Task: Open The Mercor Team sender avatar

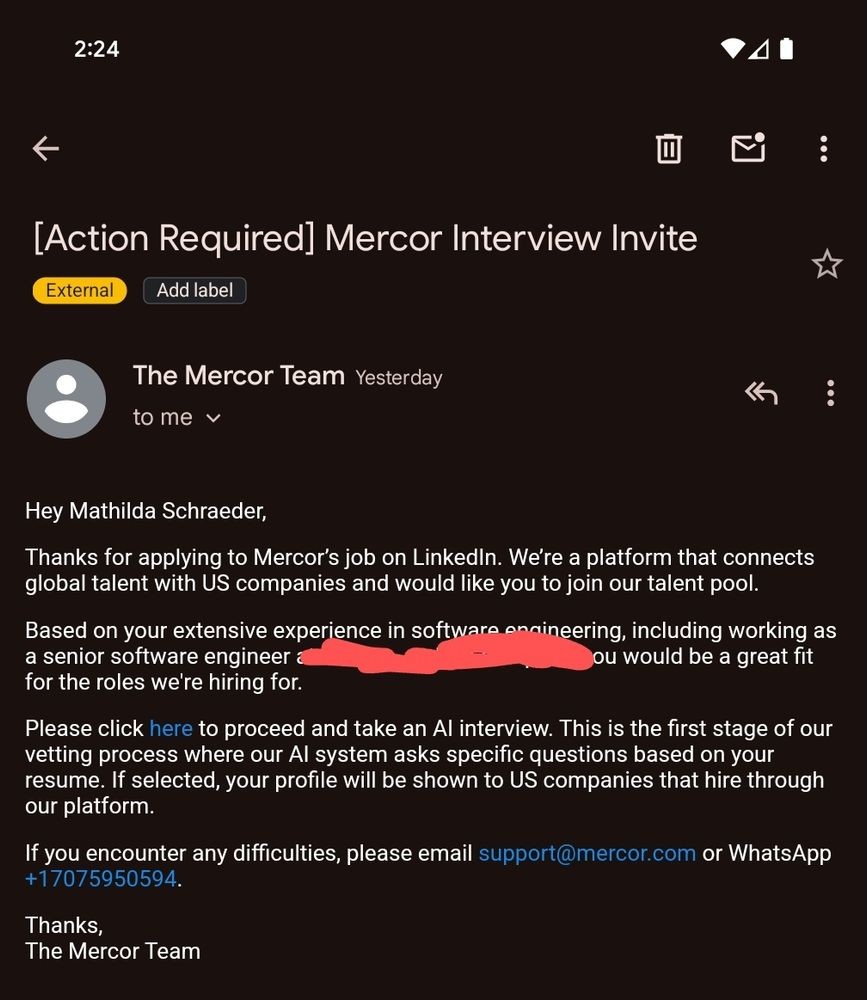Action: [66, 399]
